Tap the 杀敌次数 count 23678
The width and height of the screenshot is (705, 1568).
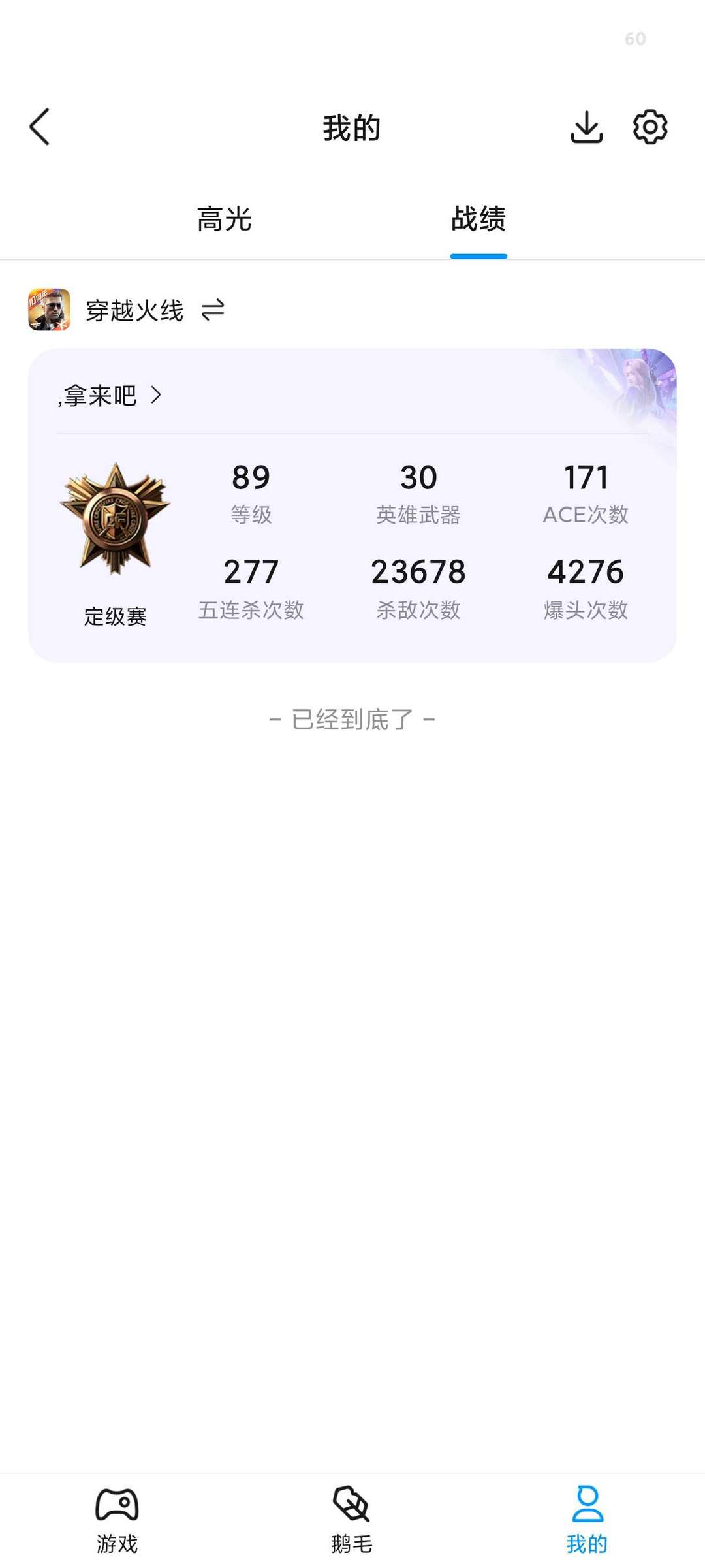pos(416,573)
